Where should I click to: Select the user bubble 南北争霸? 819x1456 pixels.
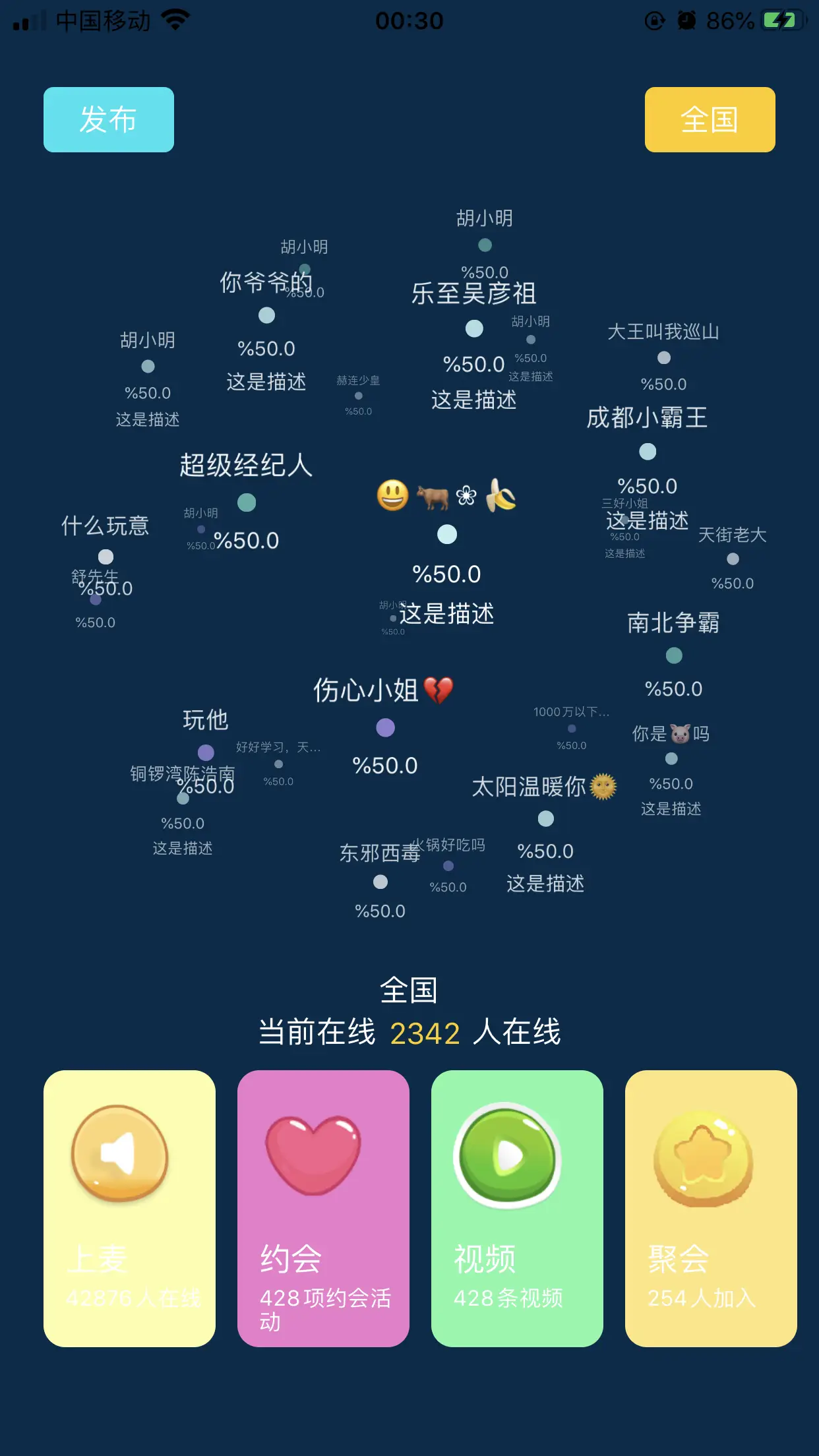(673, 655)
